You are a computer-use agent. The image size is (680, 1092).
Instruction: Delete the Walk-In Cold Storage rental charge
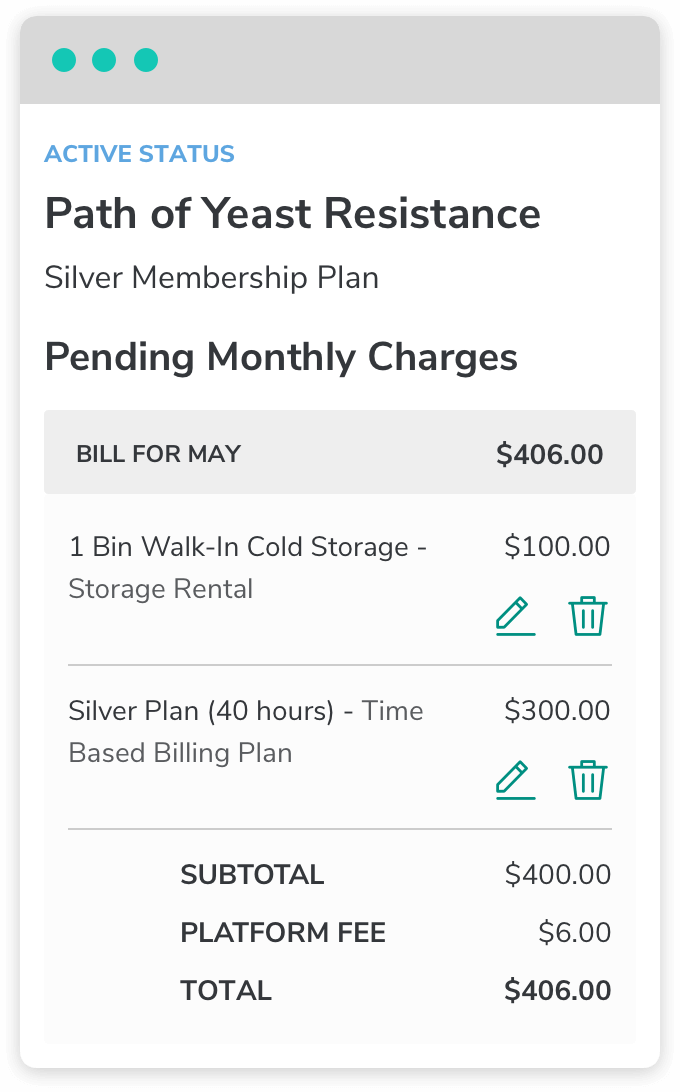tap(588, 616)
